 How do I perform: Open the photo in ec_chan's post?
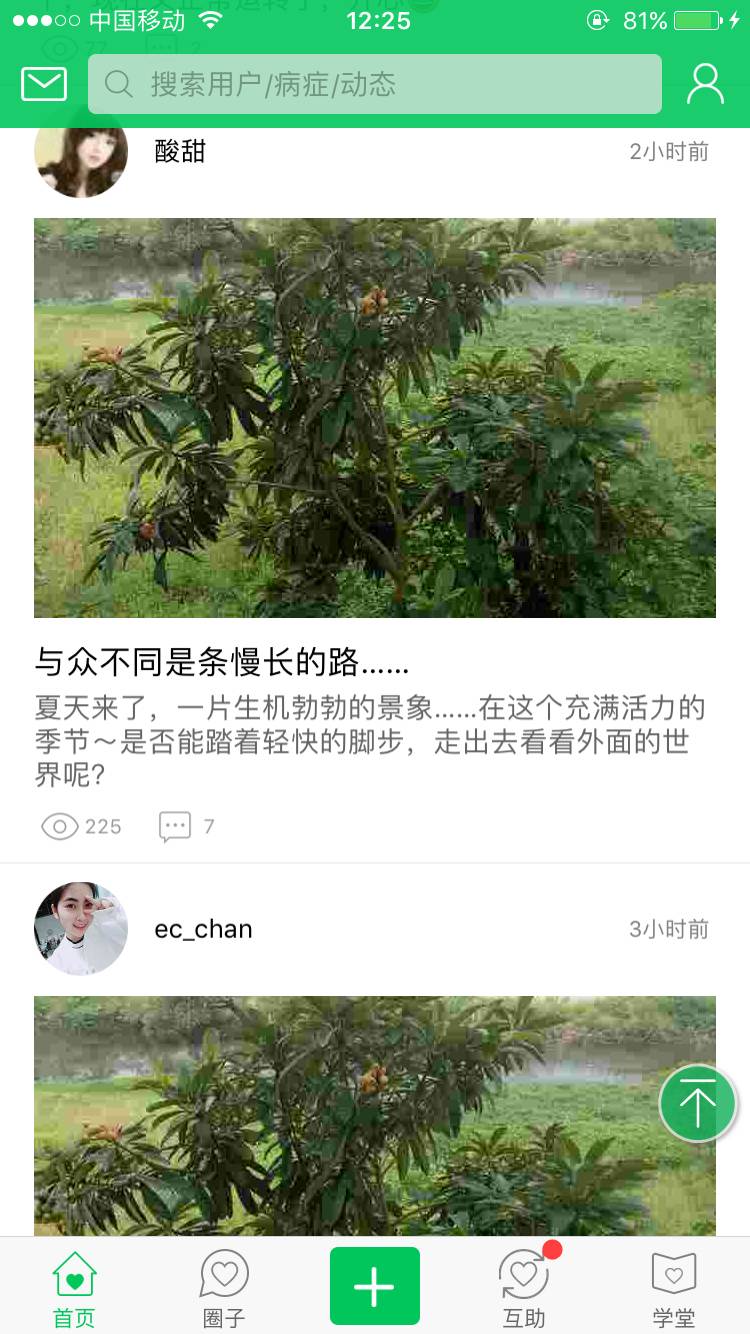375,1115
